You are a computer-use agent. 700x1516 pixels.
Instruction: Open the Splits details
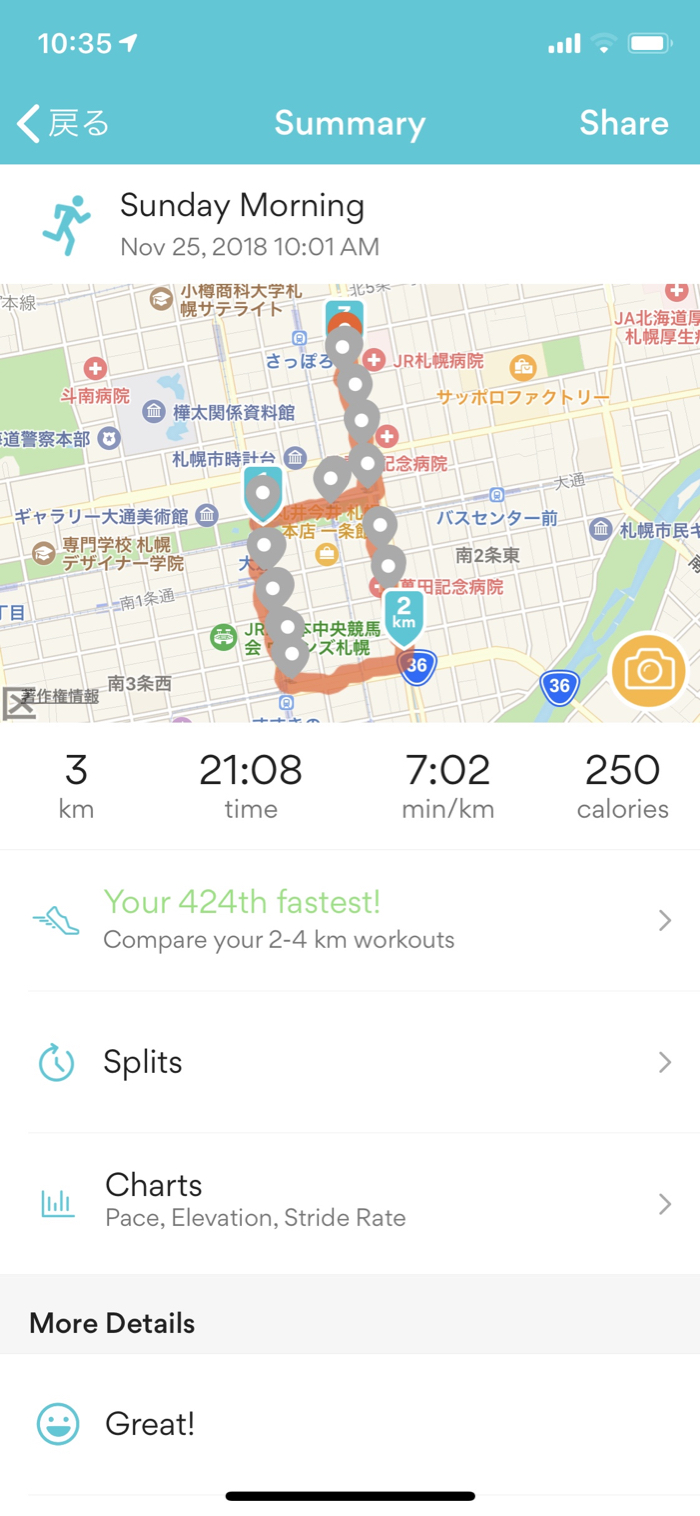[350, 1062]
